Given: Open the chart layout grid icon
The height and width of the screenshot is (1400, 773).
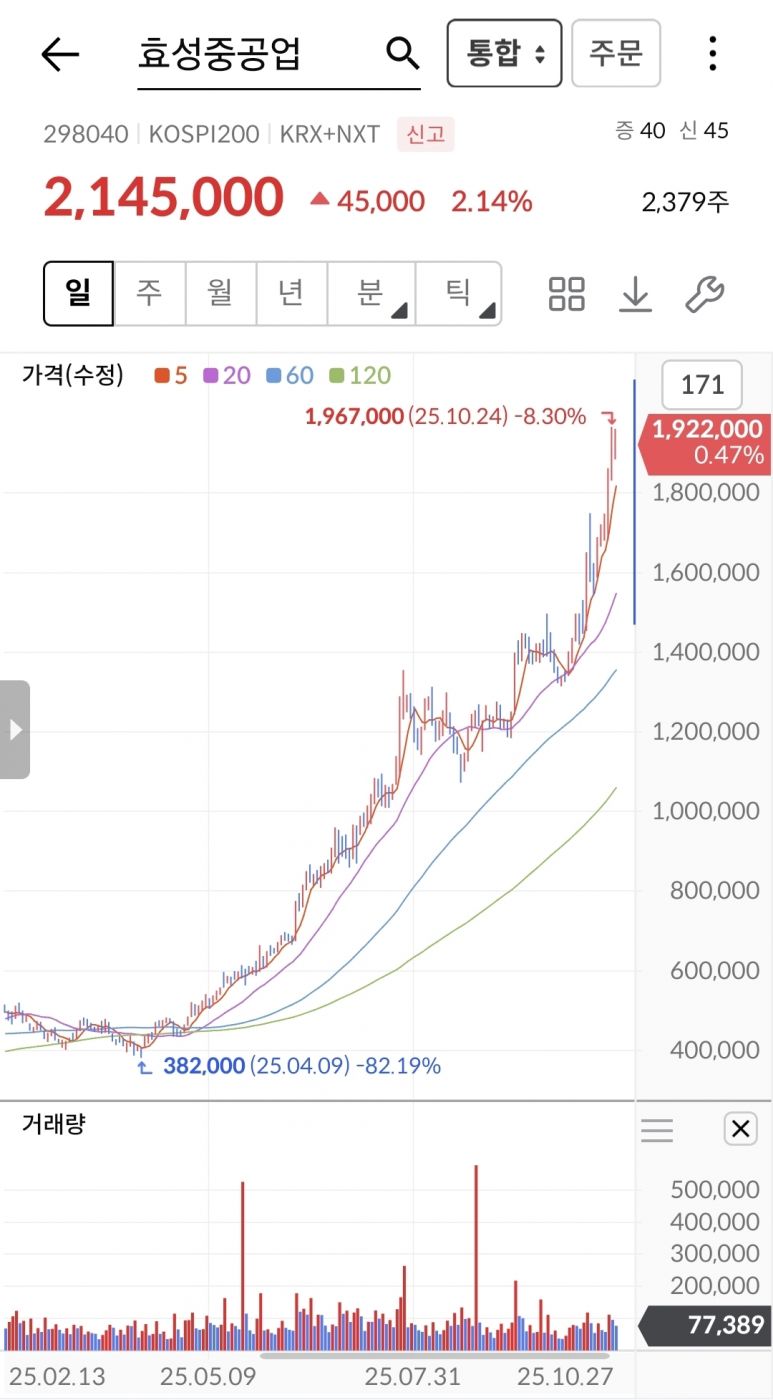Looking at the screenshot, I should [x=567, y=294].
